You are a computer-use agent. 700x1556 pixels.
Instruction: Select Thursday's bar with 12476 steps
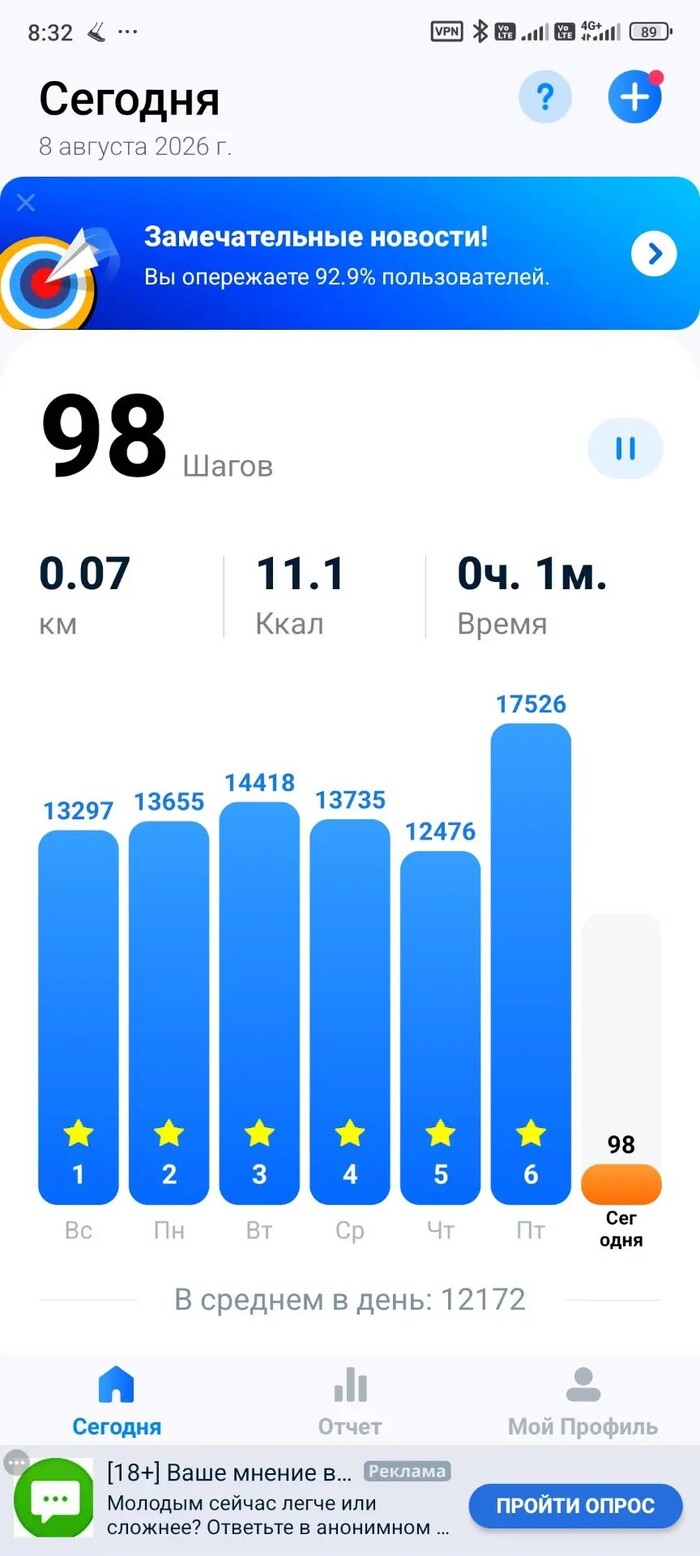[440, 1028]
